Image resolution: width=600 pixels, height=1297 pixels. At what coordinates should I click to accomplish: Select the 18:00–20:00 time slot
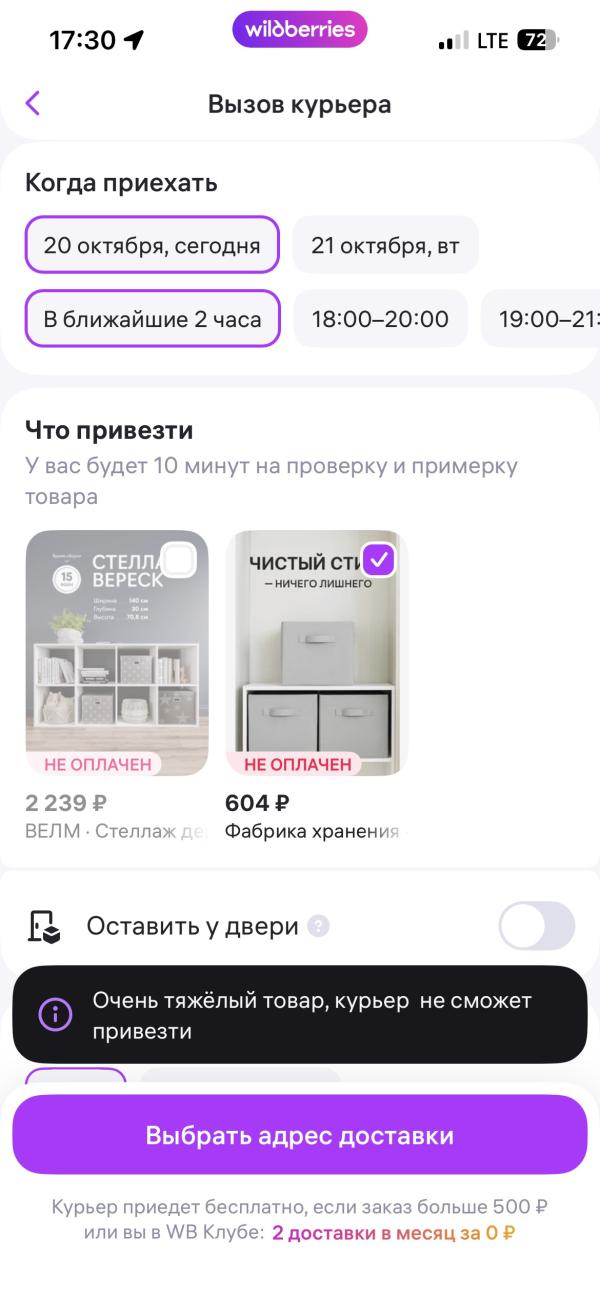coord(380,320)
